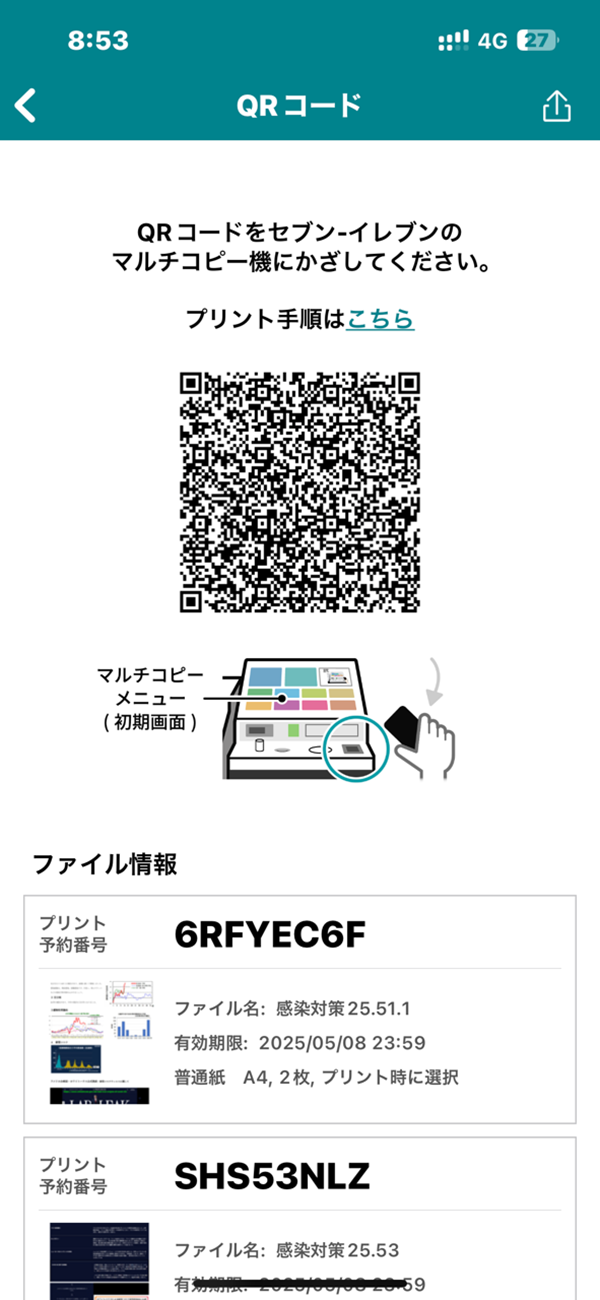Screen dimensions: 600x1300
Task: Go back using the top-left arrow
Action: point(26,105)
